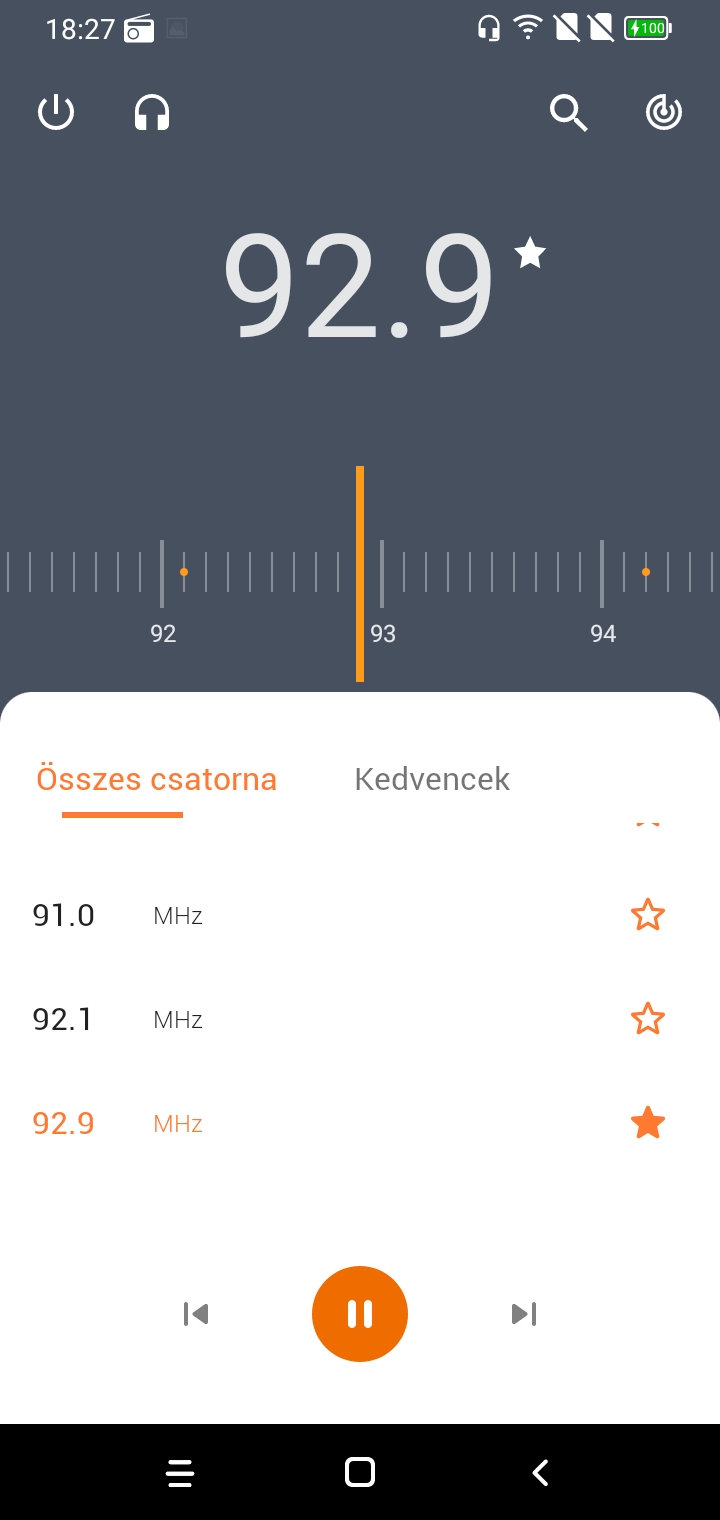Switch to the Kedvencek tab

tap(432, 779)
